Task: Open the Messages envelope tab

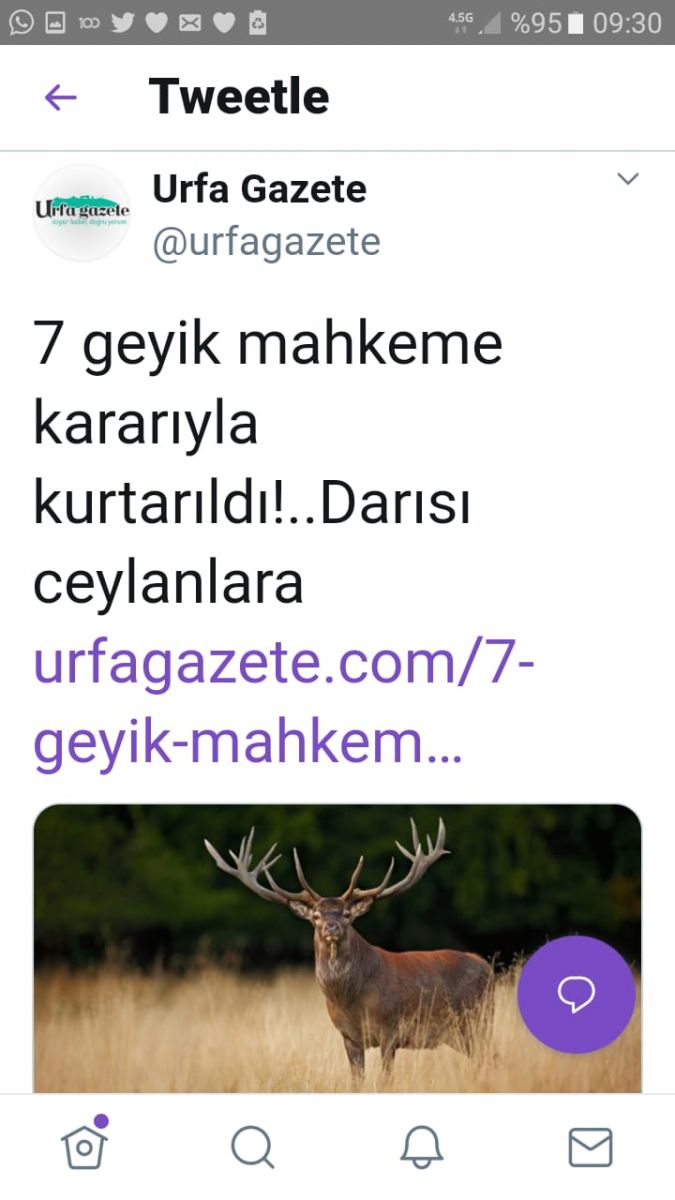Action: (590, 1147)
